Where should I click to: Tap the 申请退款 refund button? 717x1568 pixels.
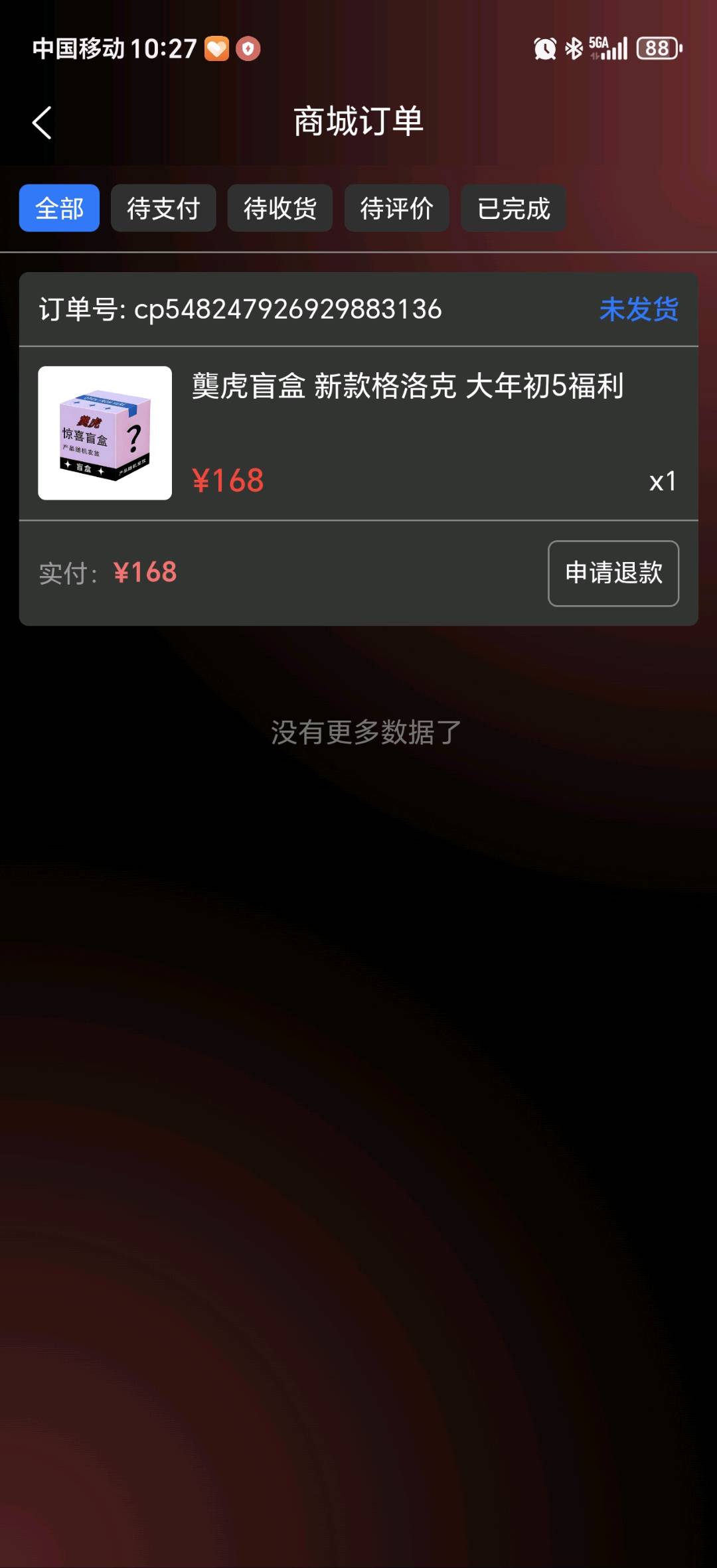click(613, 573)
